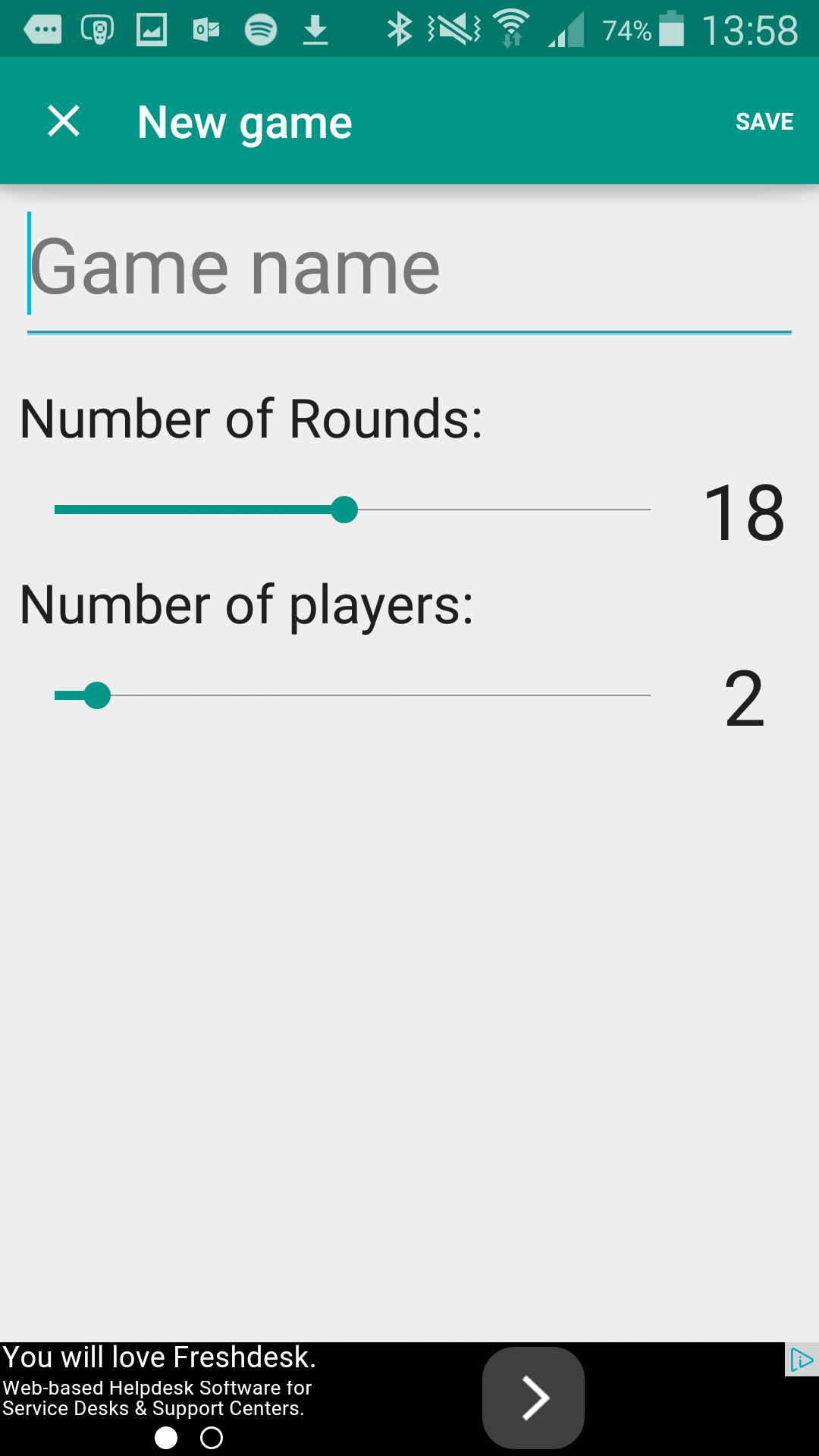The height and width of the screenshot is (1456, 819).
Task: Tap the Wi-Fi status icon
Action: (x=511, y=29)
